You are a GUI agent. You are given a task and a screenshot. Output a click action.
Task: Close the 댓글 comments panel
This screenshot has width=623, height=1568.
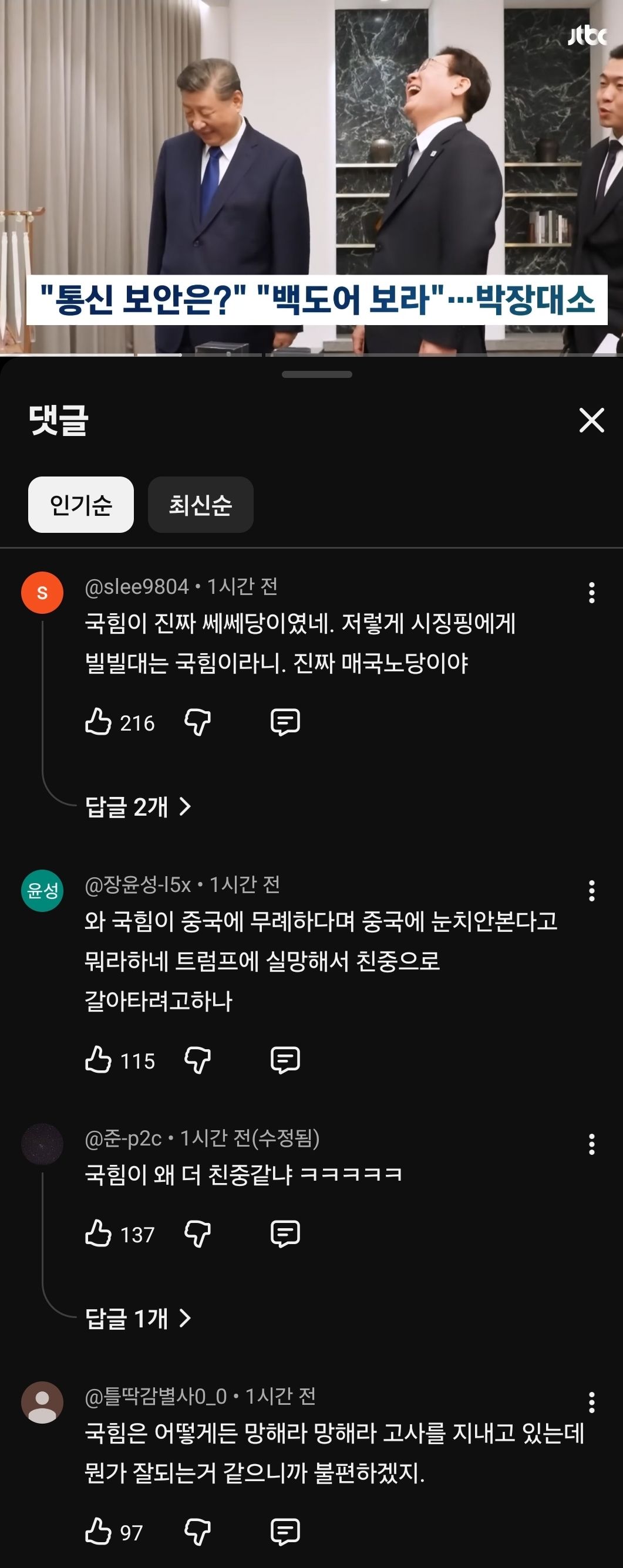click(591, 421)
